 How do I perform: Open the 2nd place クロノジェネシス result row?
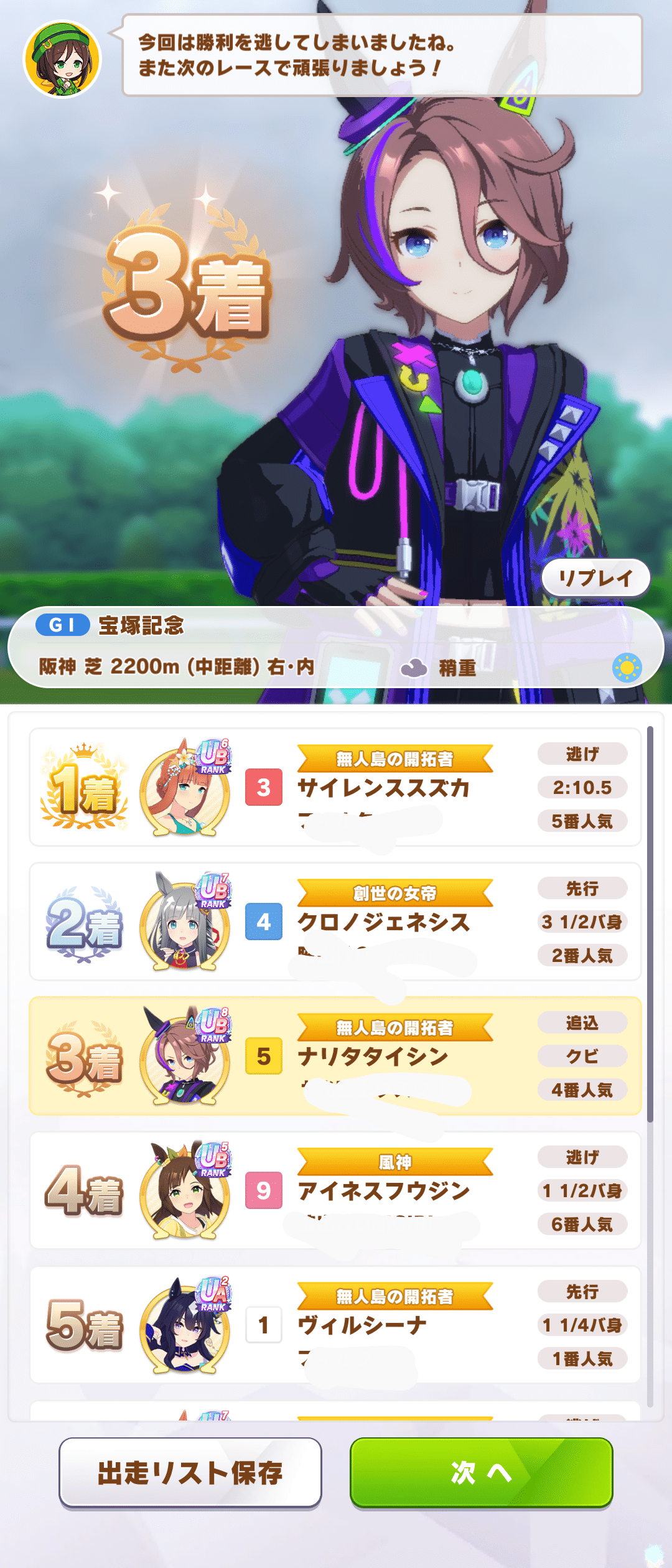coord(335,922)
